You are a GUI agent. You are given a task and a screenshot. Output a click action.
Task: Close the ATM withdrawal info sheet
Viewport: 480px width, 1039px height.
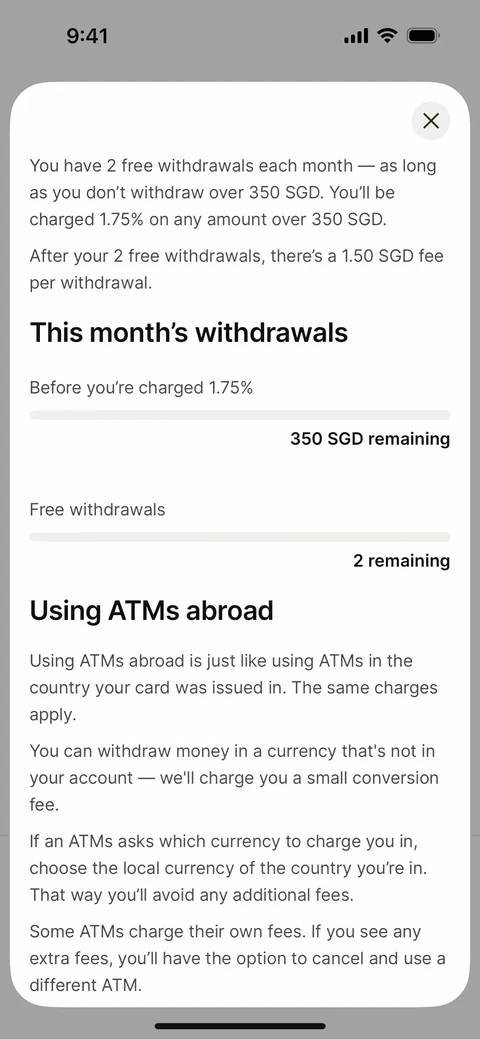point(431,121)
